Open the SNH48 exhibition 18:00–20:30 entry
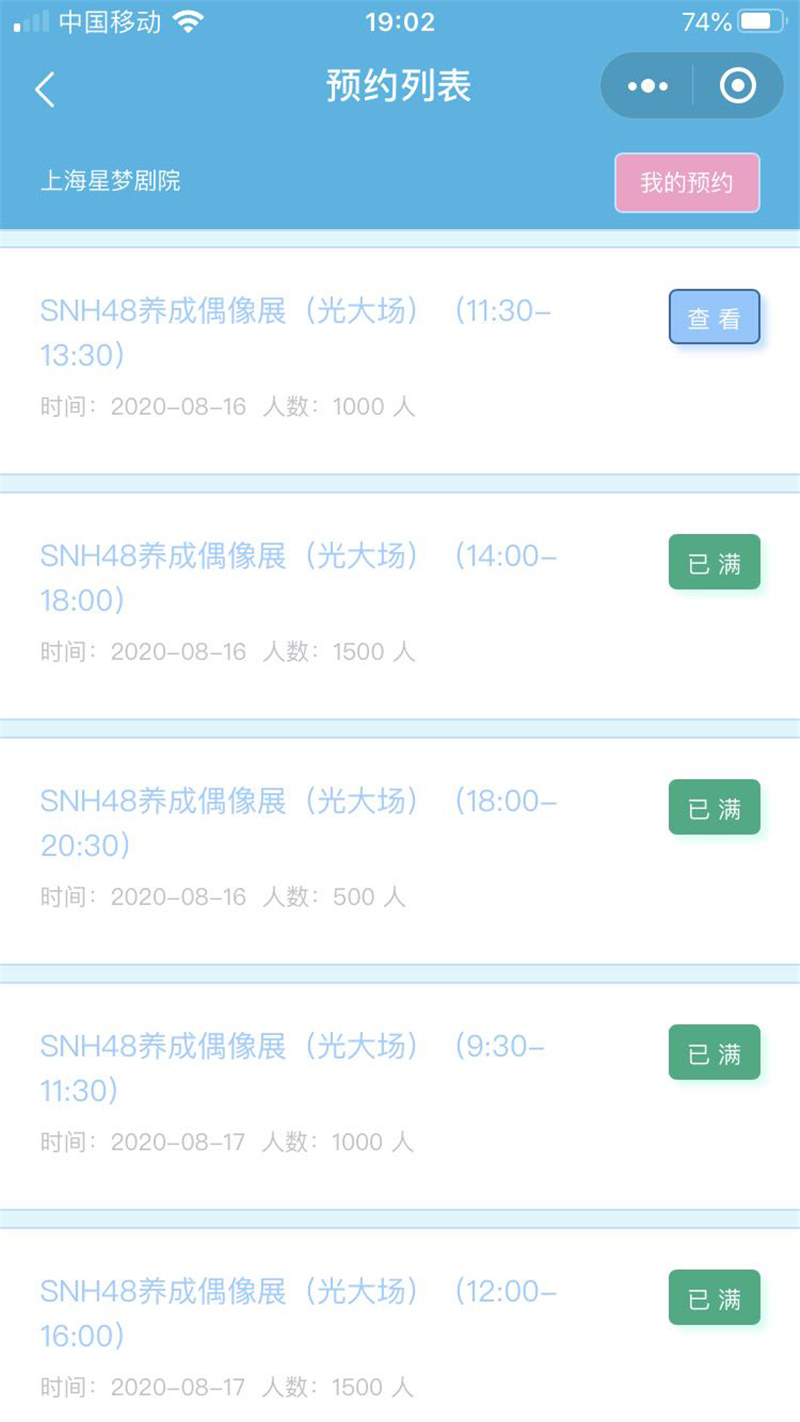The height and width of the screenshot is (1422, 800). [298, 823]
